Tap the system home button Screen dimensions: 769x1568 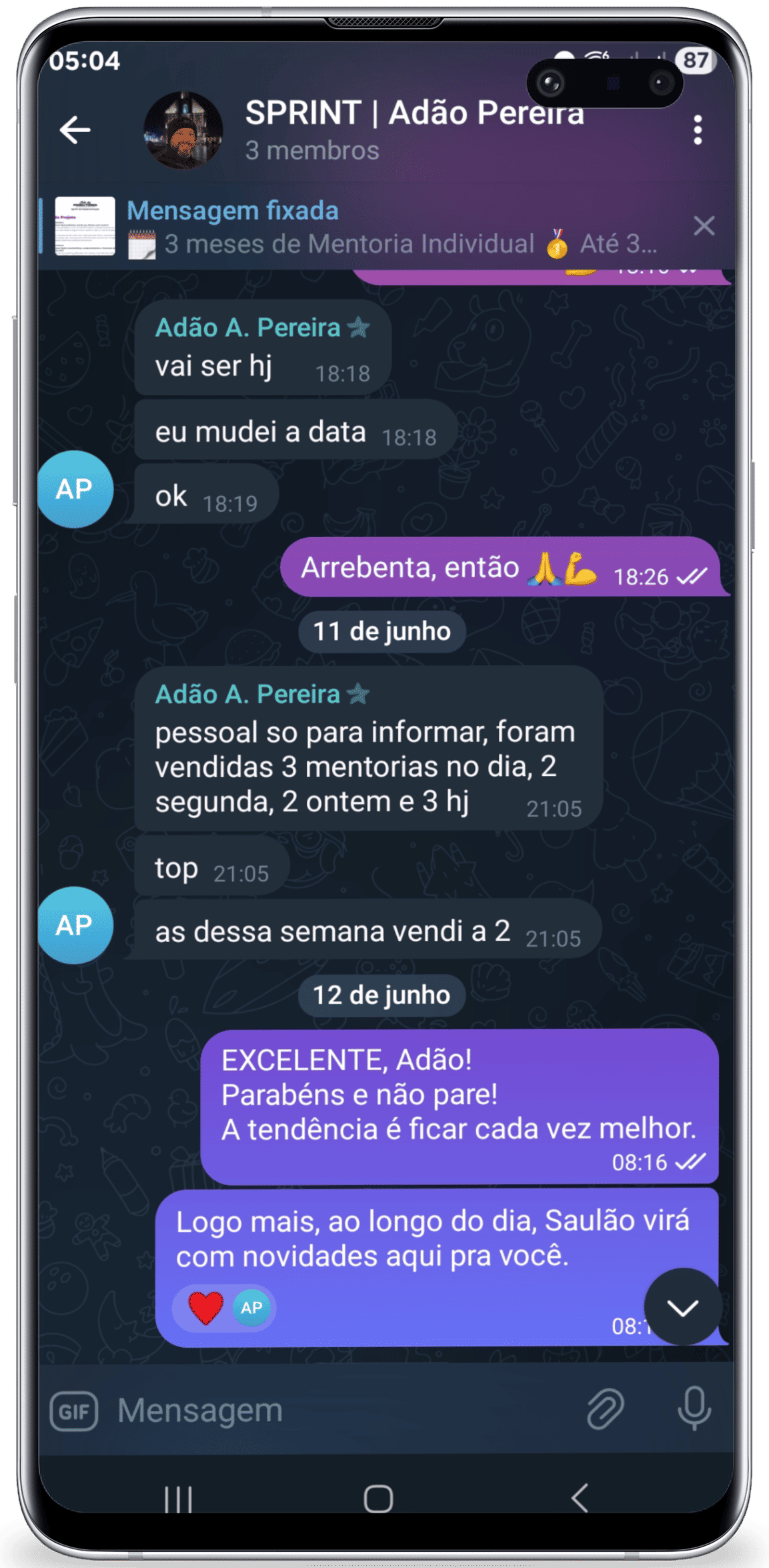(378, 1499)
